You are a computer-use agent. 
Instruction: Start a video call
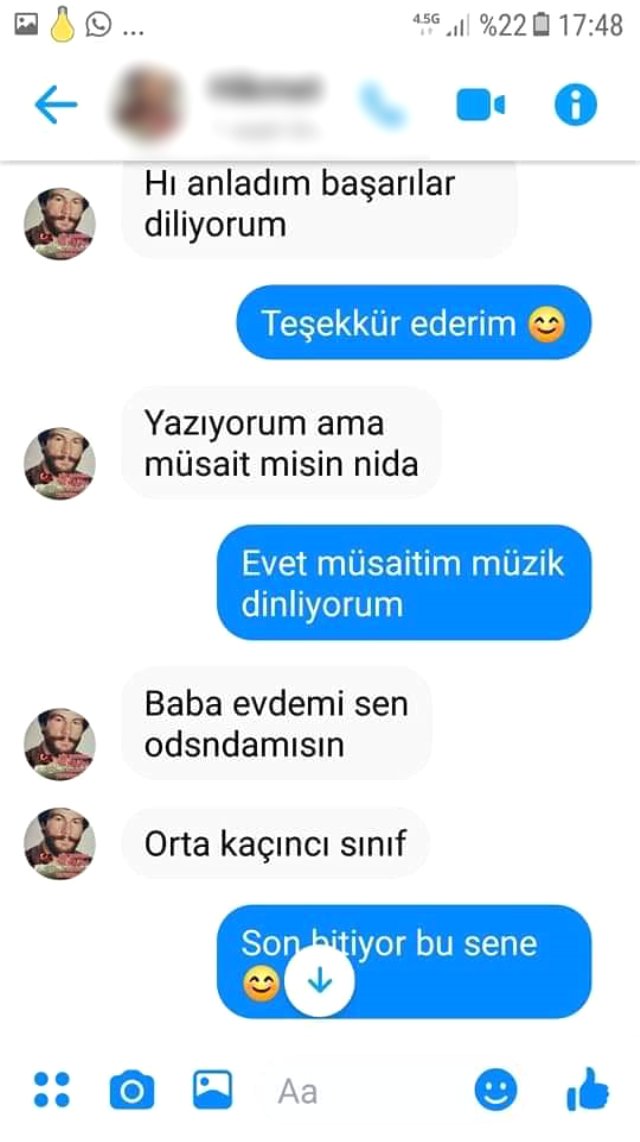click(480, 104)
